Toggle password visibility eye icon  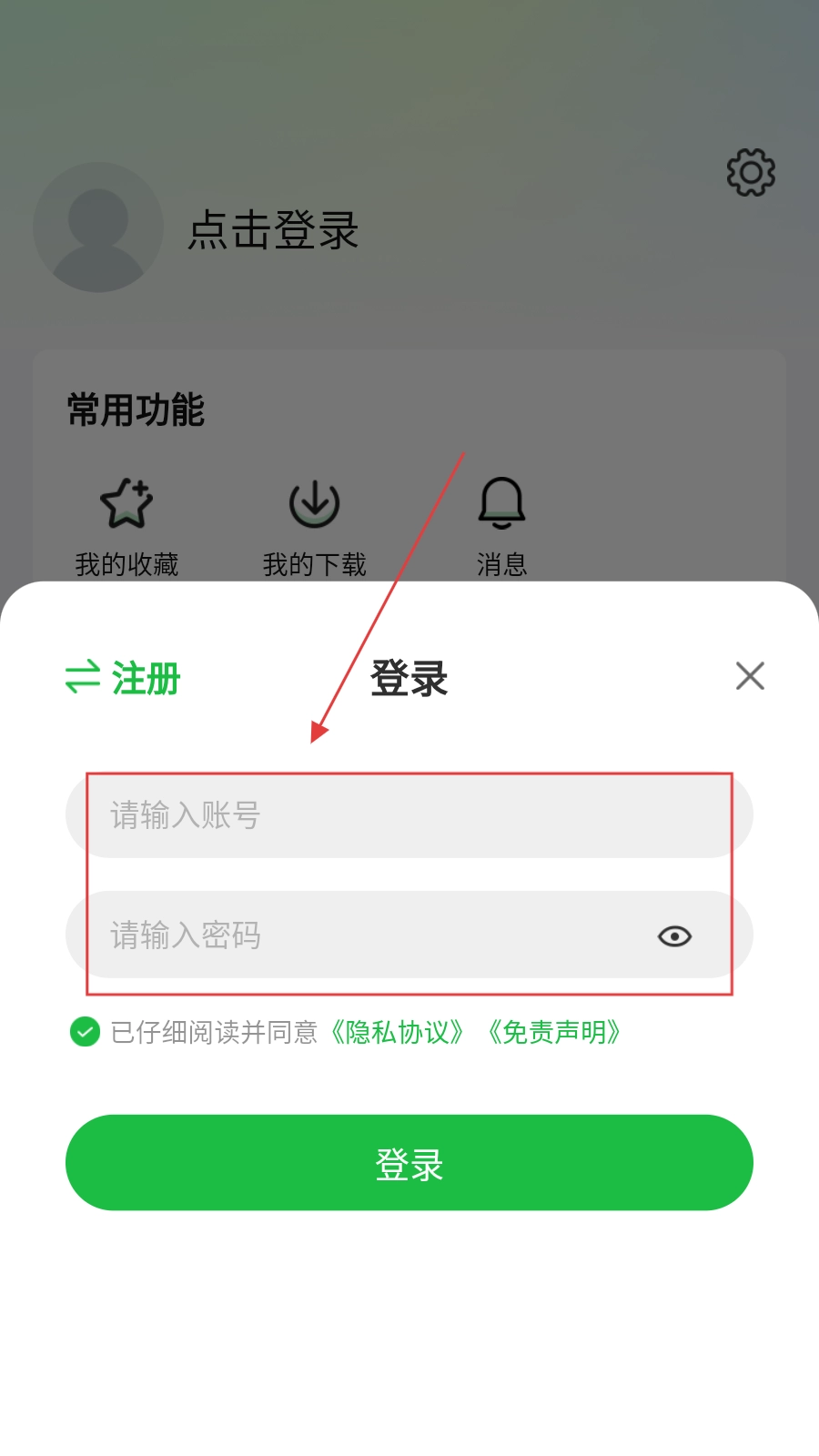[674, 936]
